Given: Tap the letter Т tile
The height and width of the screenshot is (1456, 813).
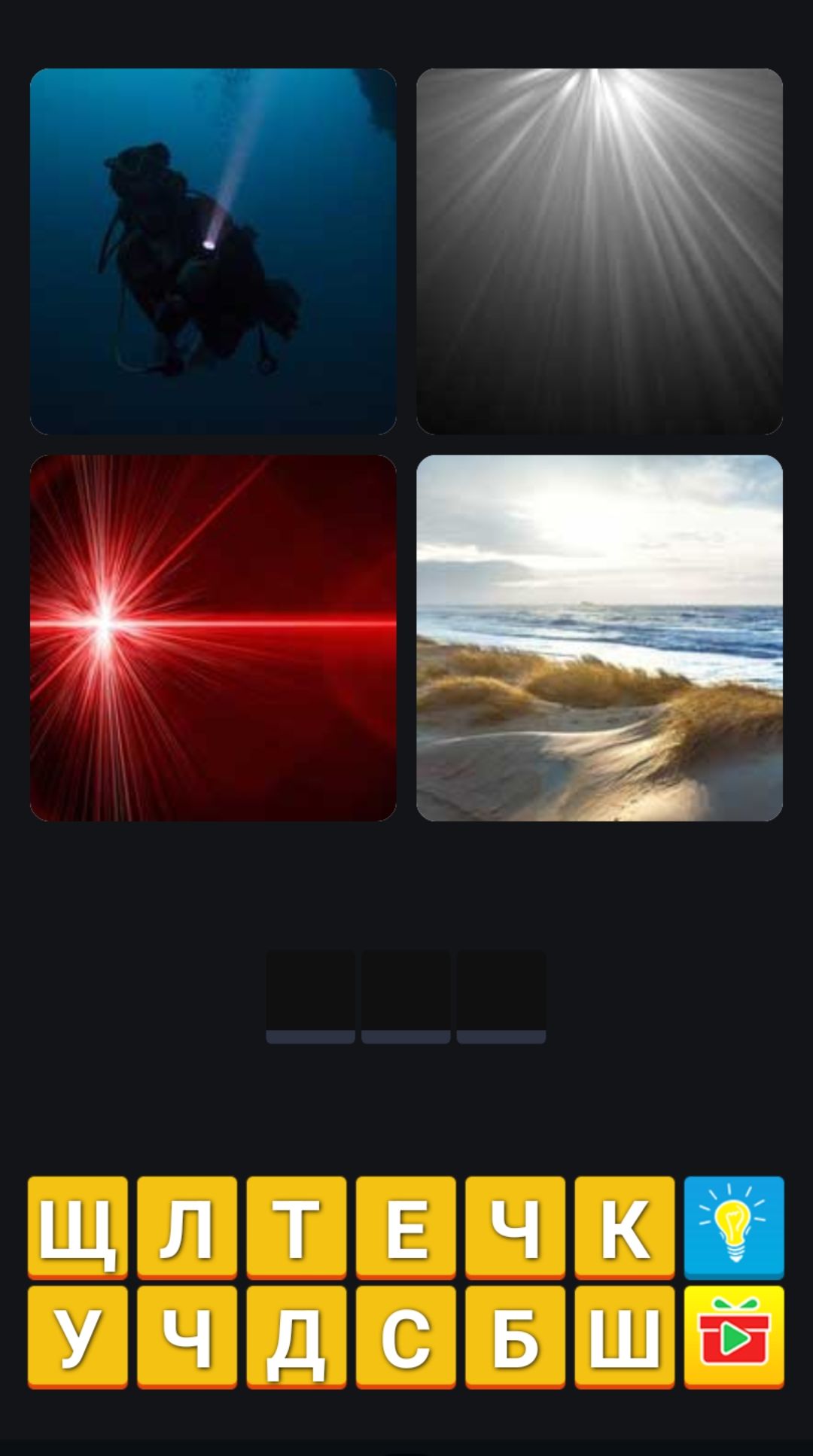Looking at the screenshot, I should click(x=297, y=1227).
